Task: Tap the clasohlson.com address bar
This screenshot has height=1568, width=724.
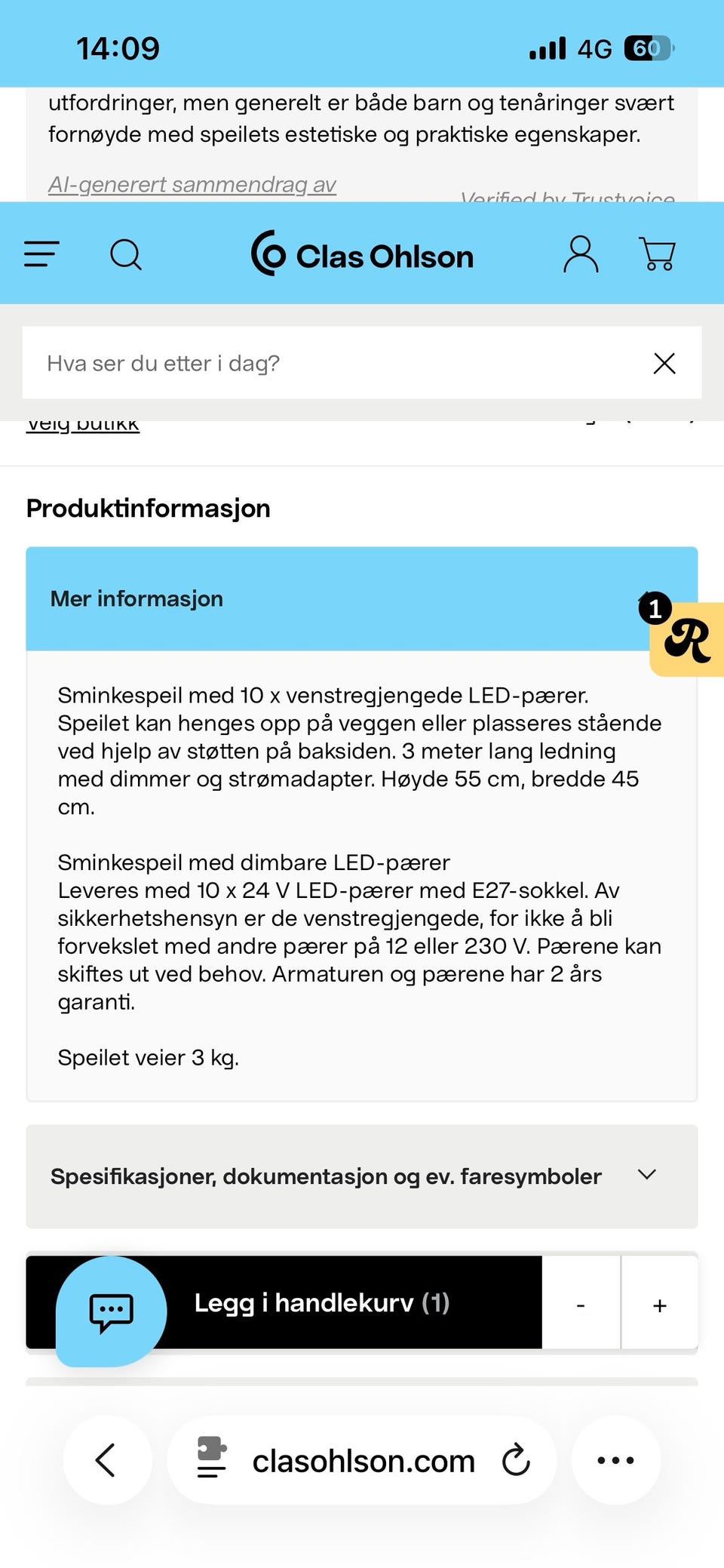Action: pyautogui.click(x=362, y=1459)
